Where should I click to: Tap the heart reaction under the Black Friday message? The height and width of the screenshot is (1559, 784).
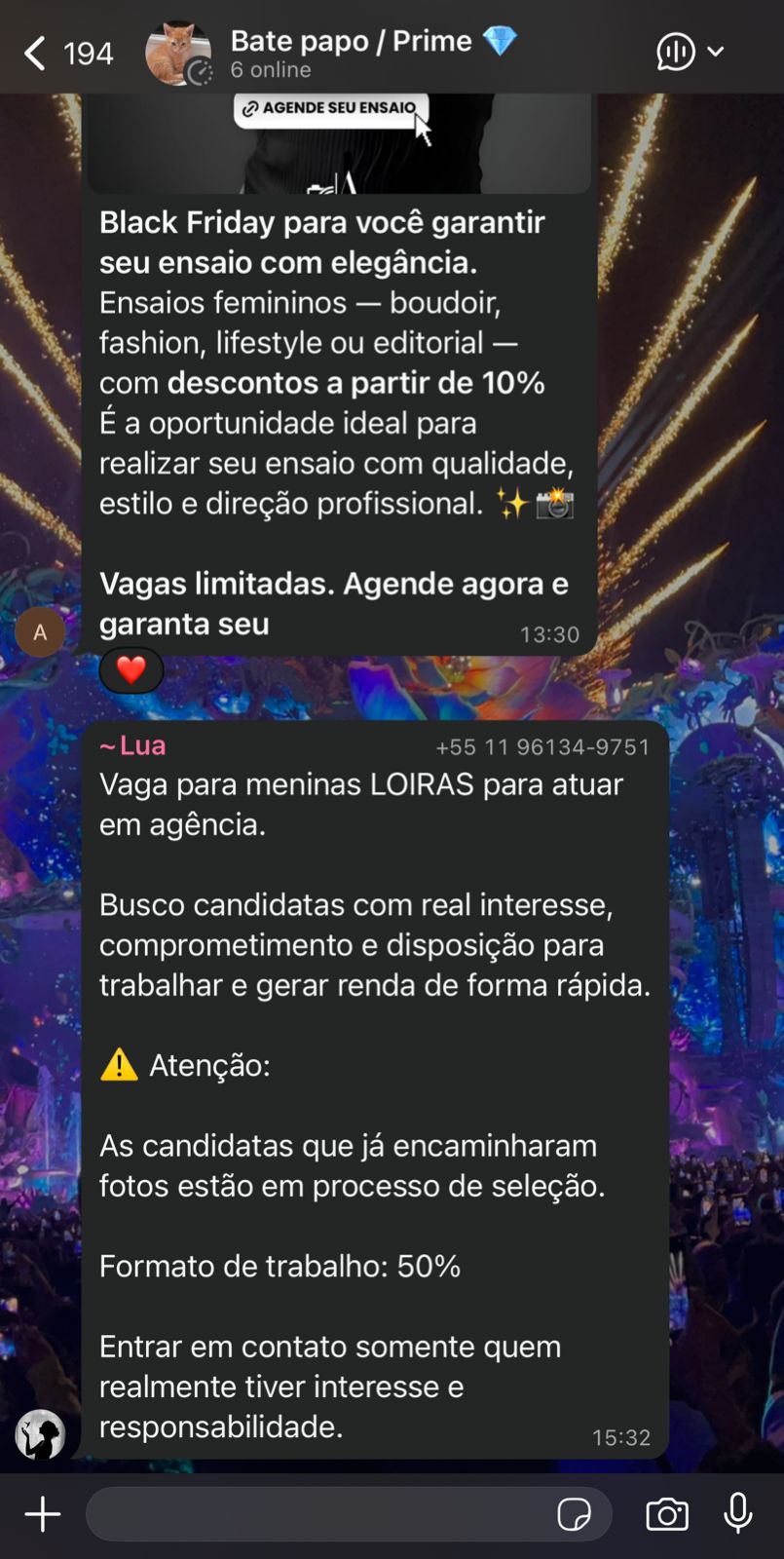pos(131,670)
